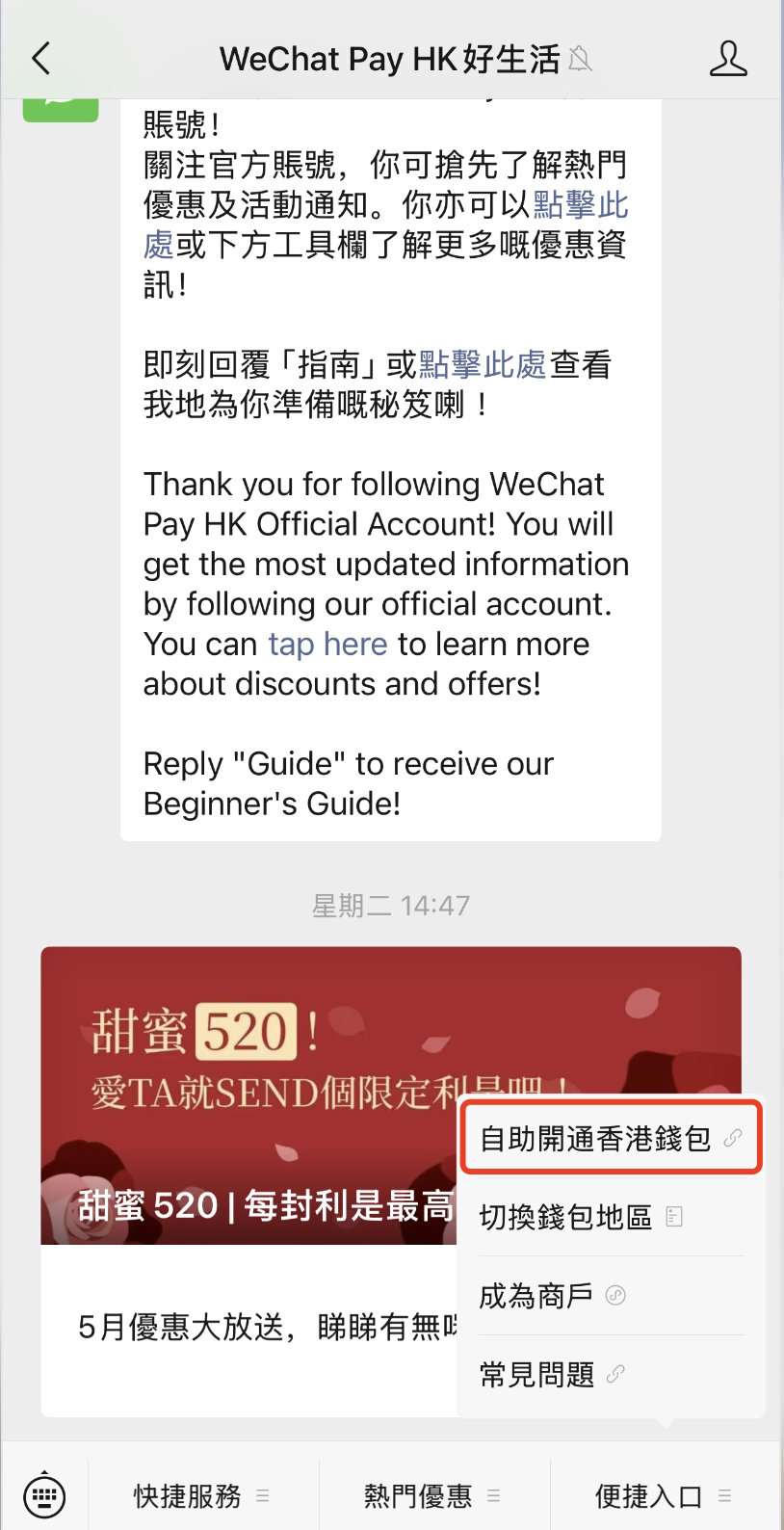The width and height of the screenshot is (784, 1530).
Task: Switch to keyboard input
Action: coord(44,1496)
